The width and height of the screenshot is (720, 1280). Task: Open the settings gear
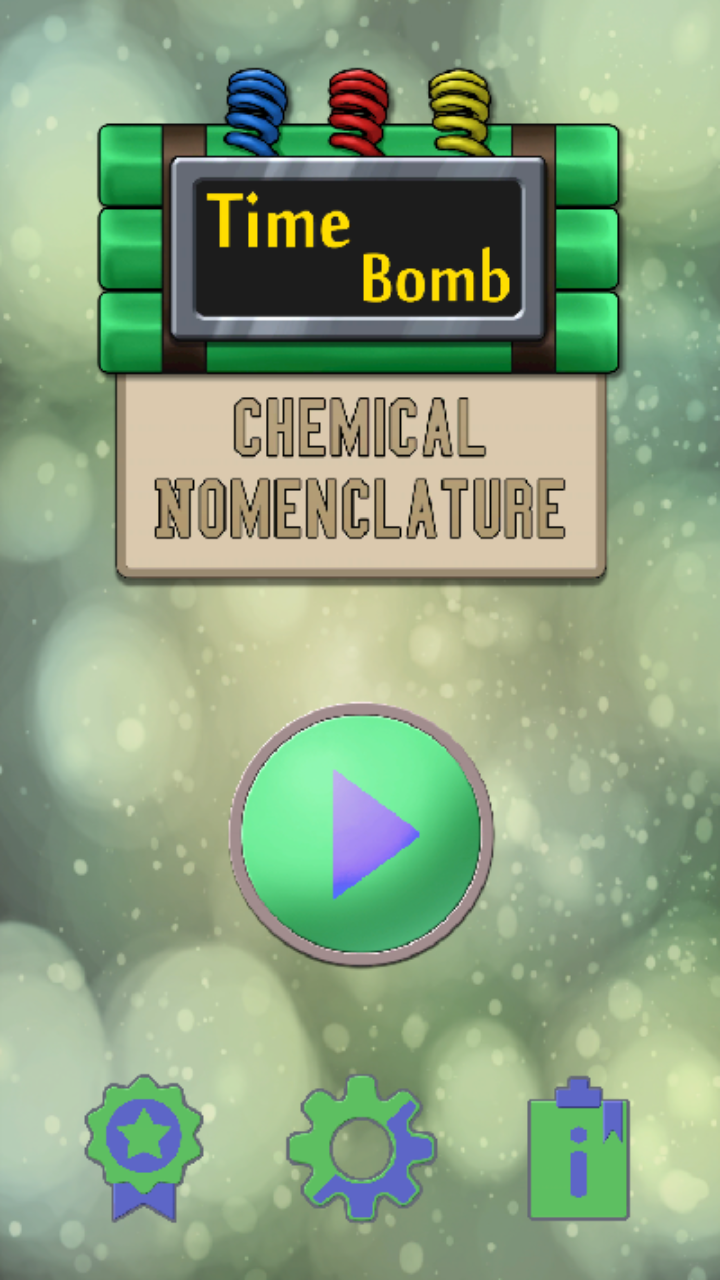point(361,1147)
